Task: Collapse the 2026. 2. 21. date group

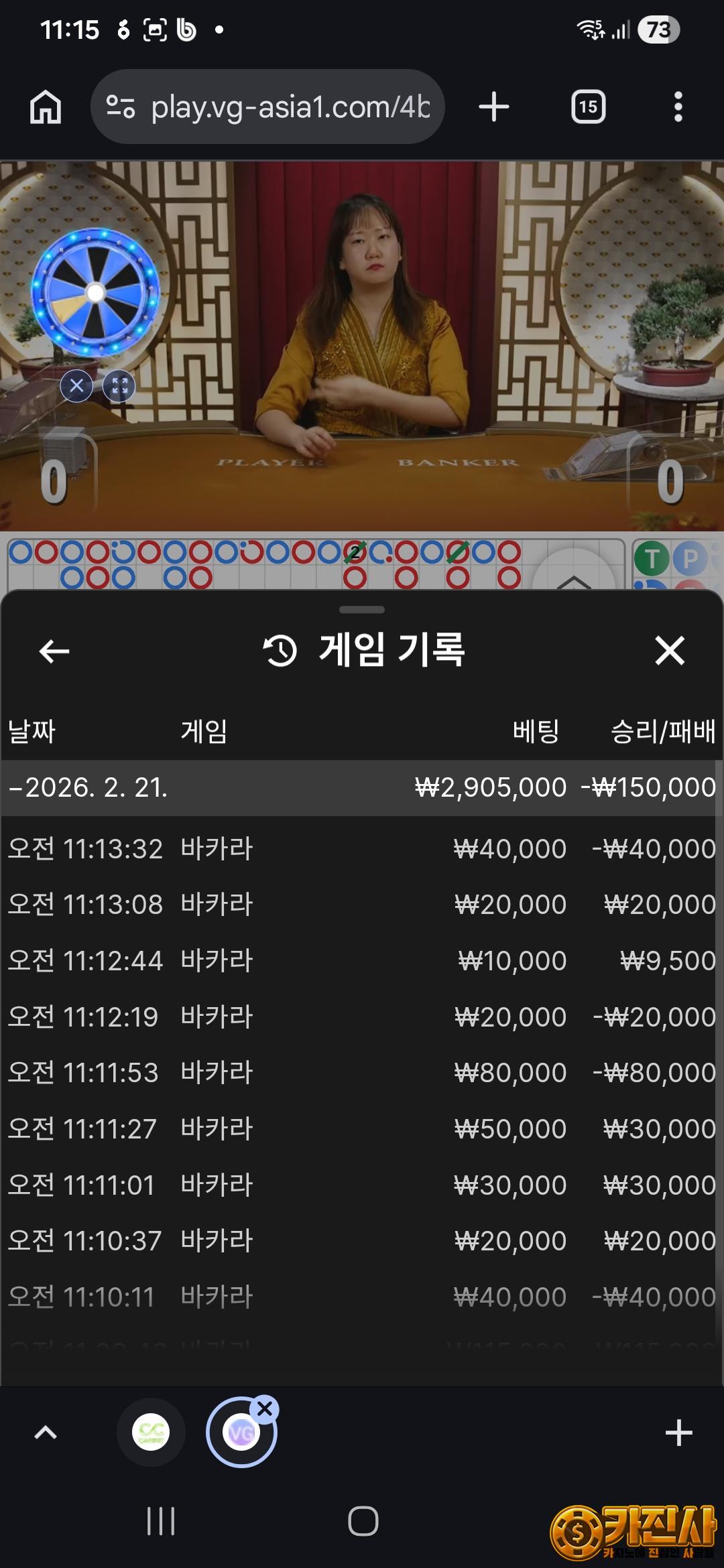Action: pos(87,787)
